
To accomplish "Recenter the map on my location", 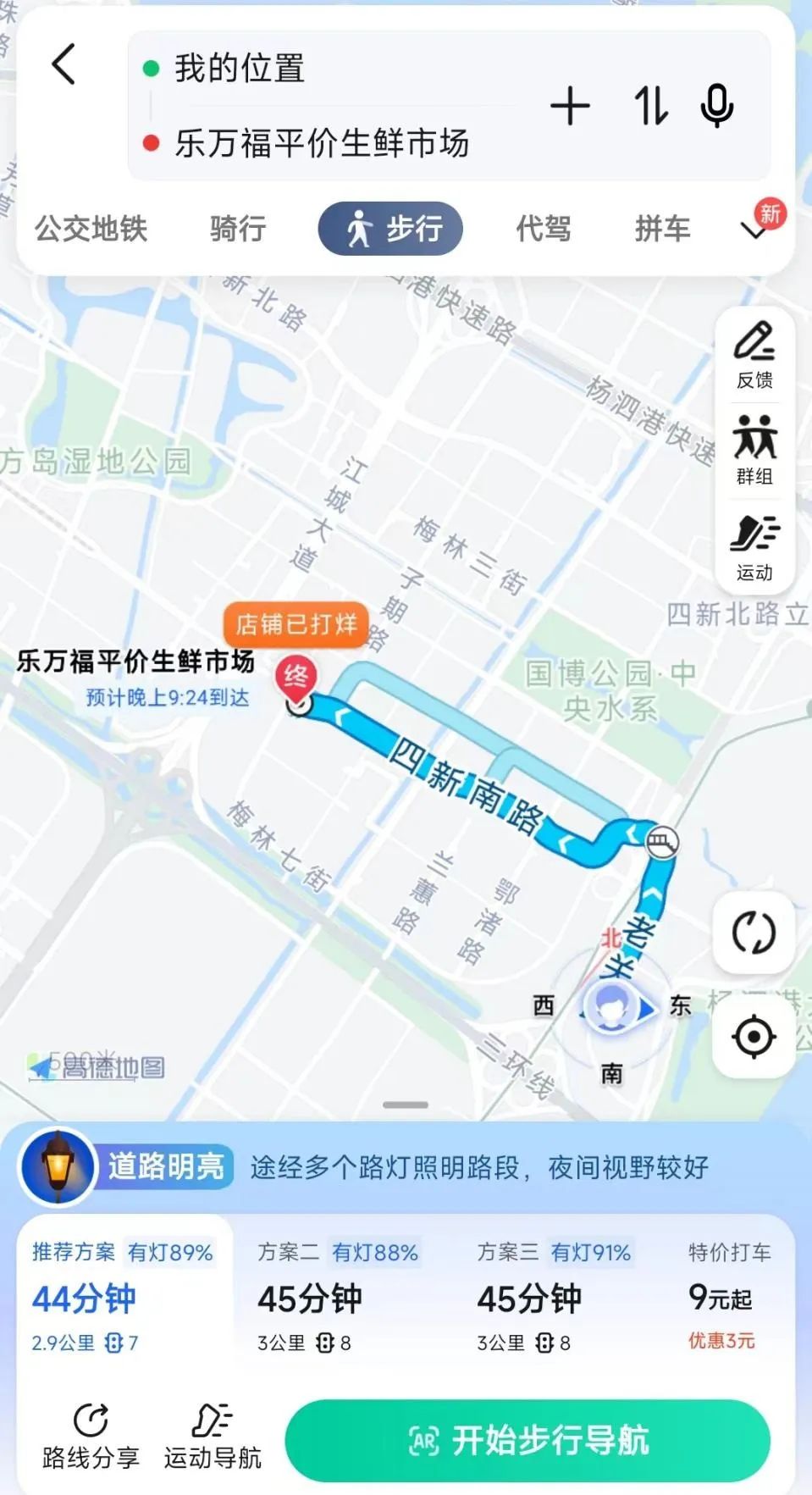I will click(x=754, y=1037).
